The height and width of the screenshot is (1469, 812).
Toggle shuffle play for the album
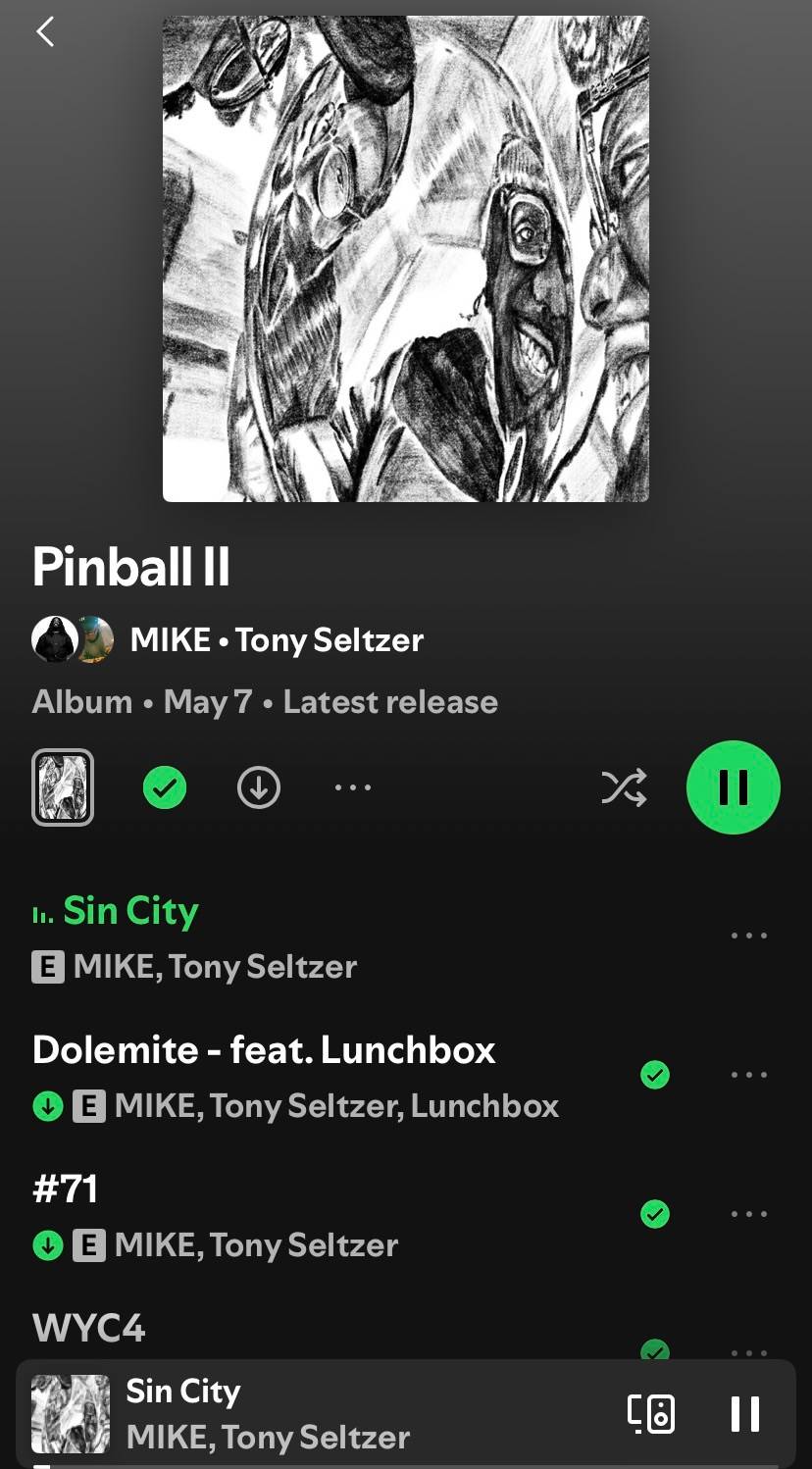[624, 787]
